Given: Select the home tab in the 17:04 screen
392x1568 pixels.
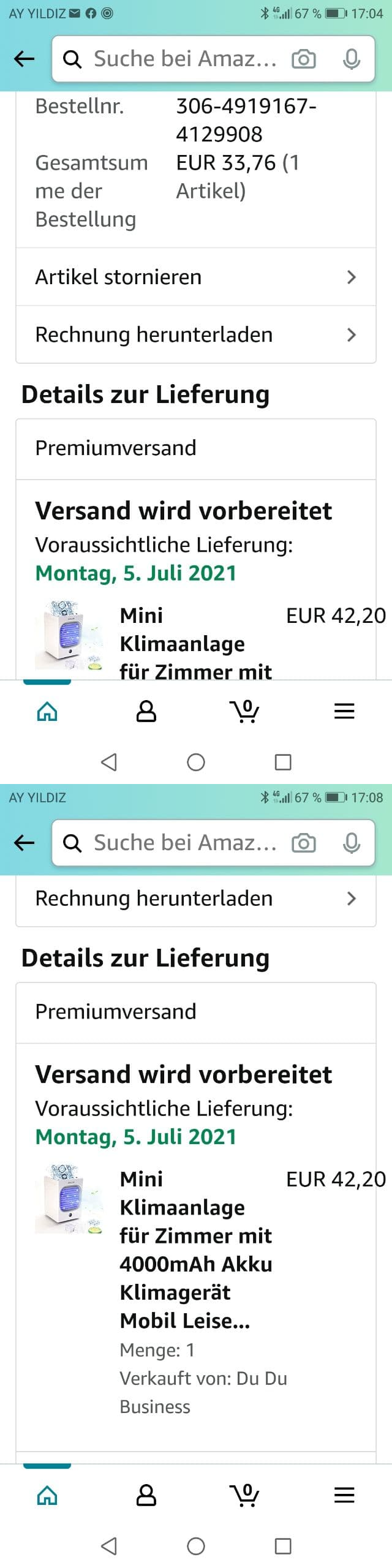Looking at the screenshot, I should point(47,711).
